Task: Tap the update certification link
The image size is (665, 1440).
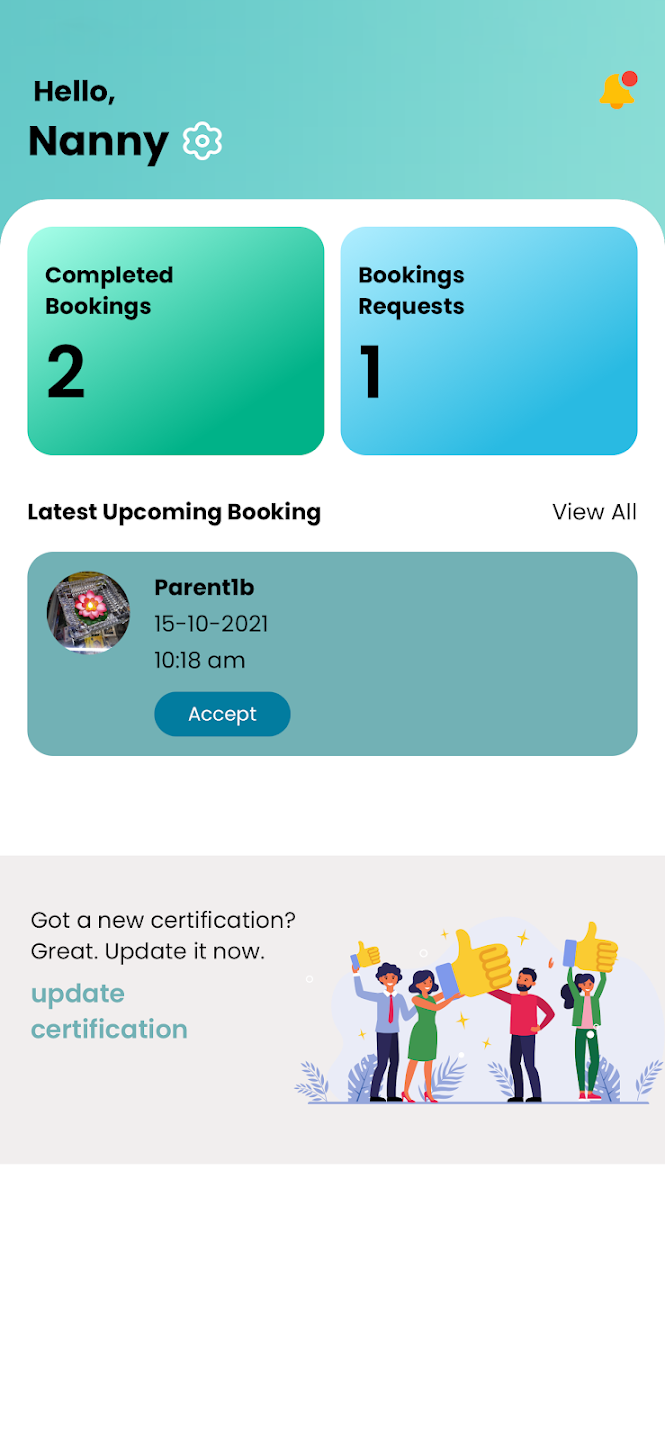Action: pos(109,1011)
